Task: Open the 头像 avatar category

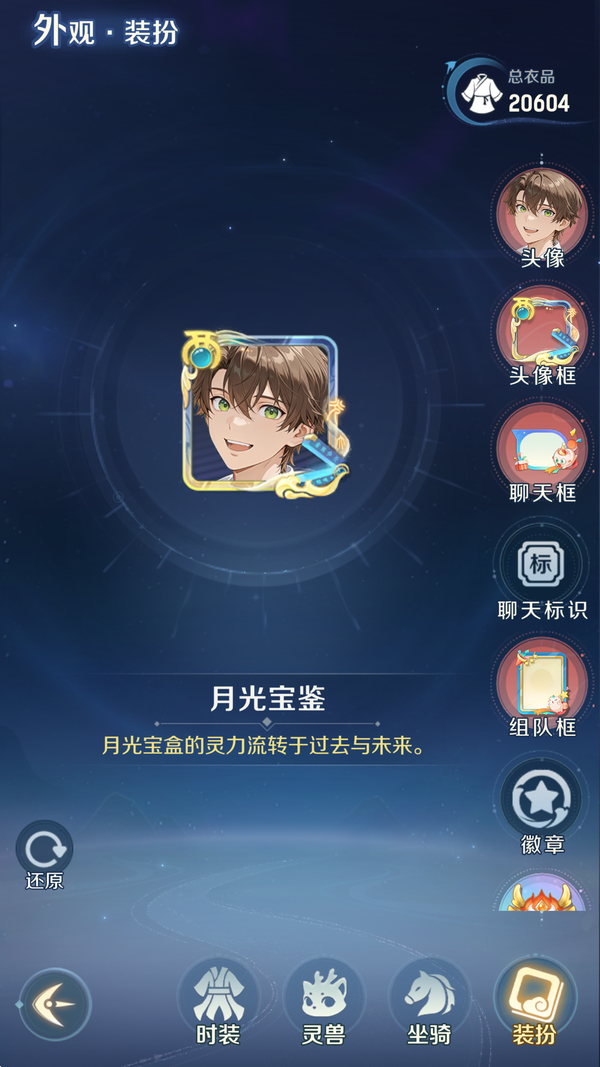Action: 543,216
